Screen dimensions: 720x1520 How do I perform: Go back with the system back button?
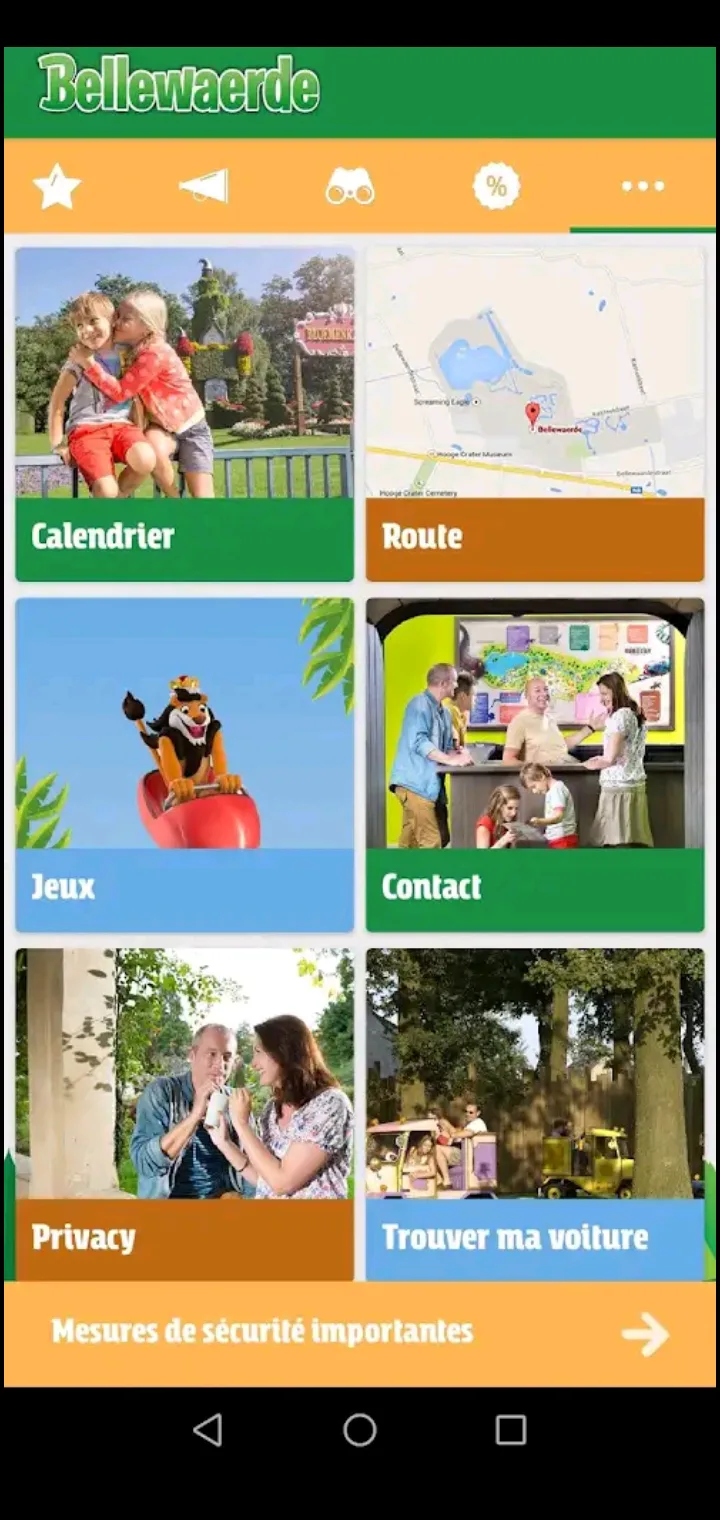tap(208, 1430)
